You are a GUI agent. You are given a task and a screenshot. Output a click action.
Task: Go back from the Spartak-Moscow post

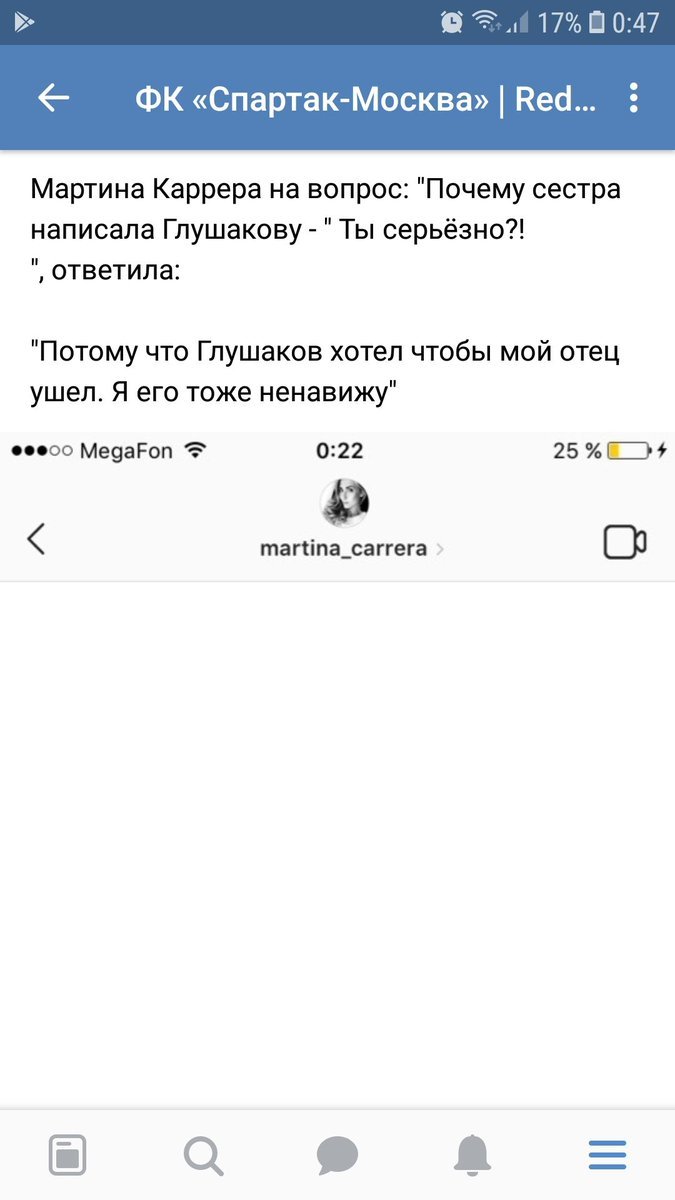(53, 98)
